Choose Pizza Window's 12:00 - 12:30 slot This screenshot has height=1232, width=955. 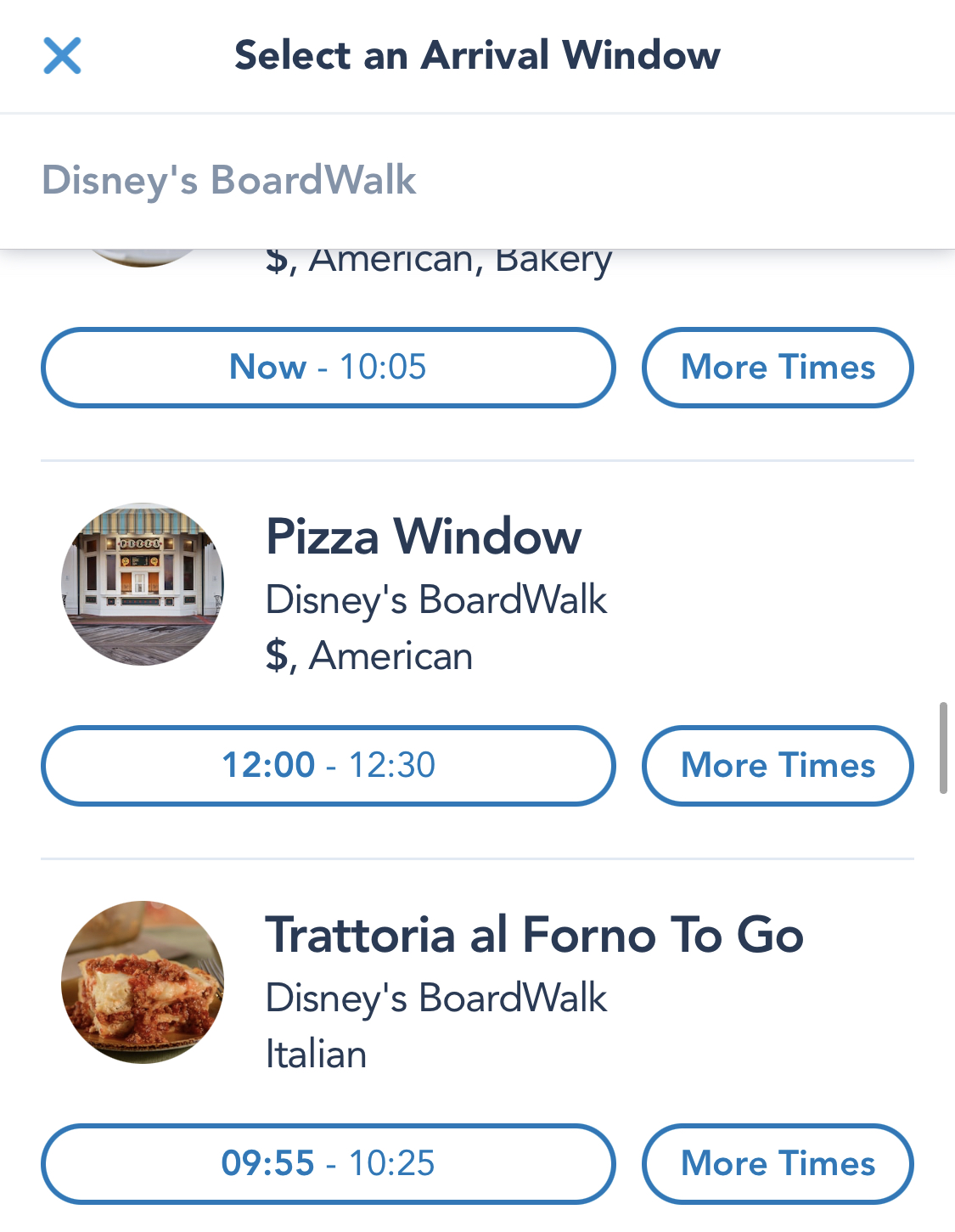pos(328,765)
